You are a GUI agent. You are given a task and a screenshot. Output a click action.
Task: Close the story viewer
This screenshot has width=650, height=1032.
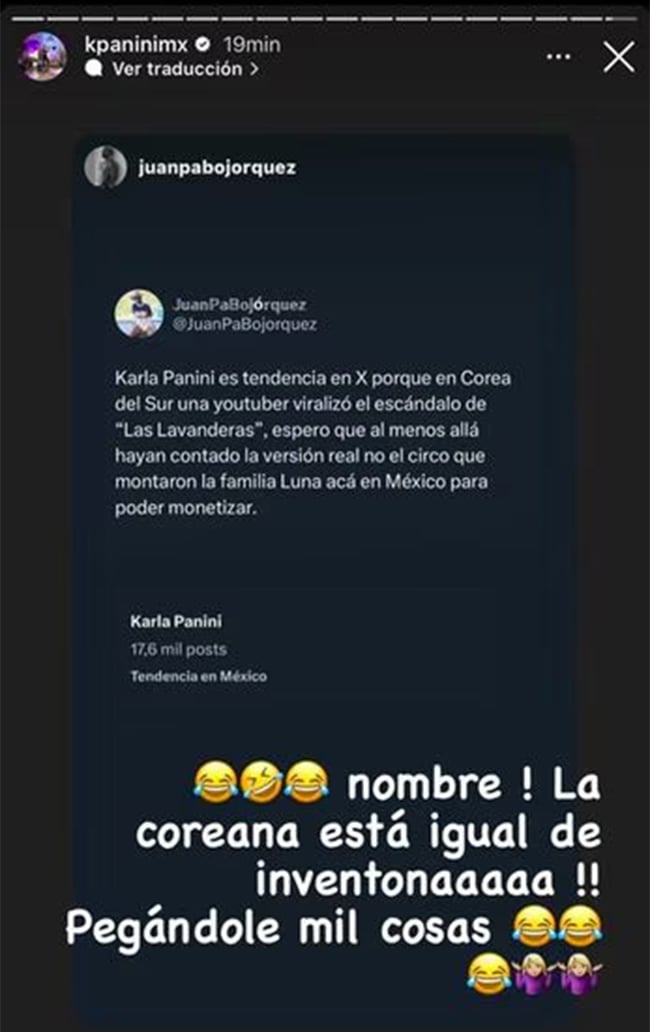click(619, 58)
